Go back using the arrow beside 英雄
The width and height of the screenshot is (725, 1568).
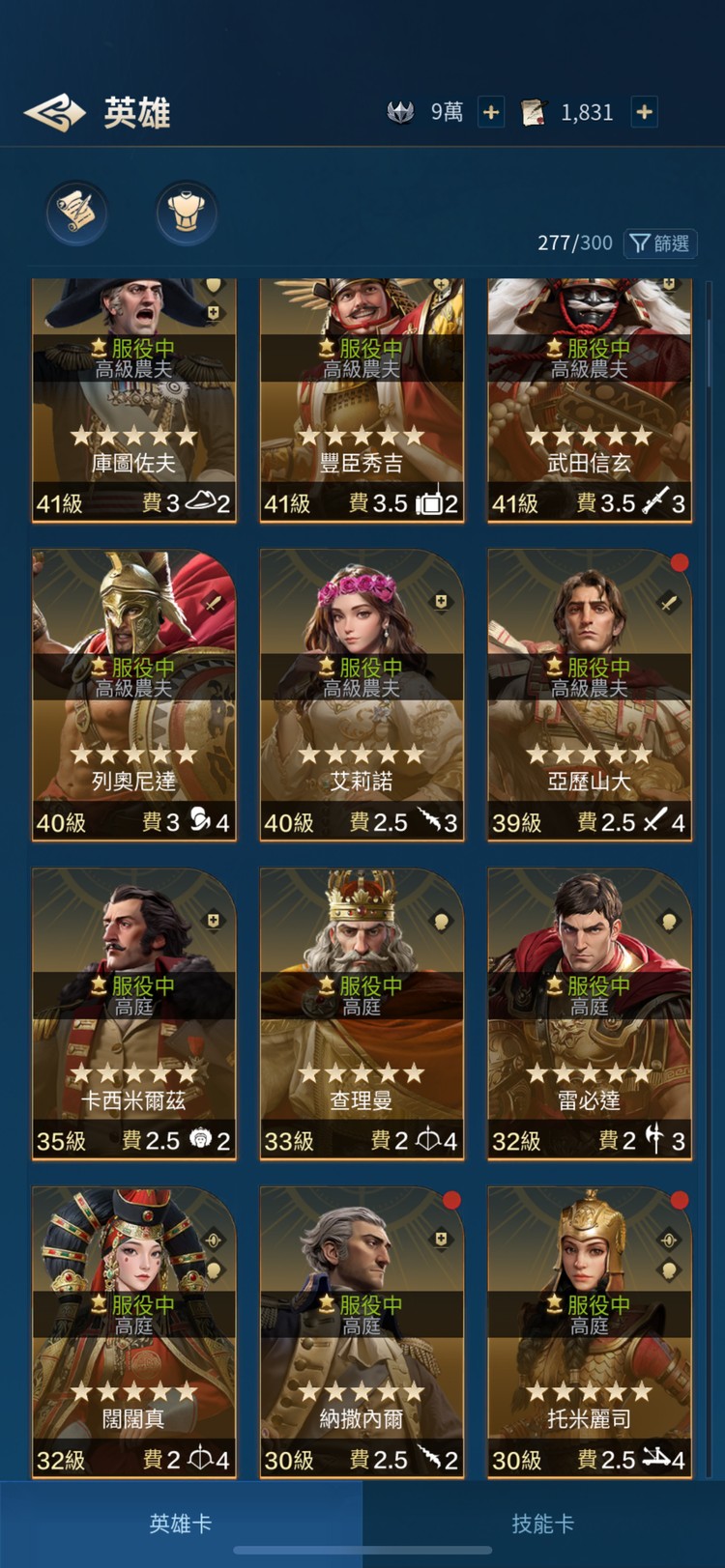click(x=55, y=113)
